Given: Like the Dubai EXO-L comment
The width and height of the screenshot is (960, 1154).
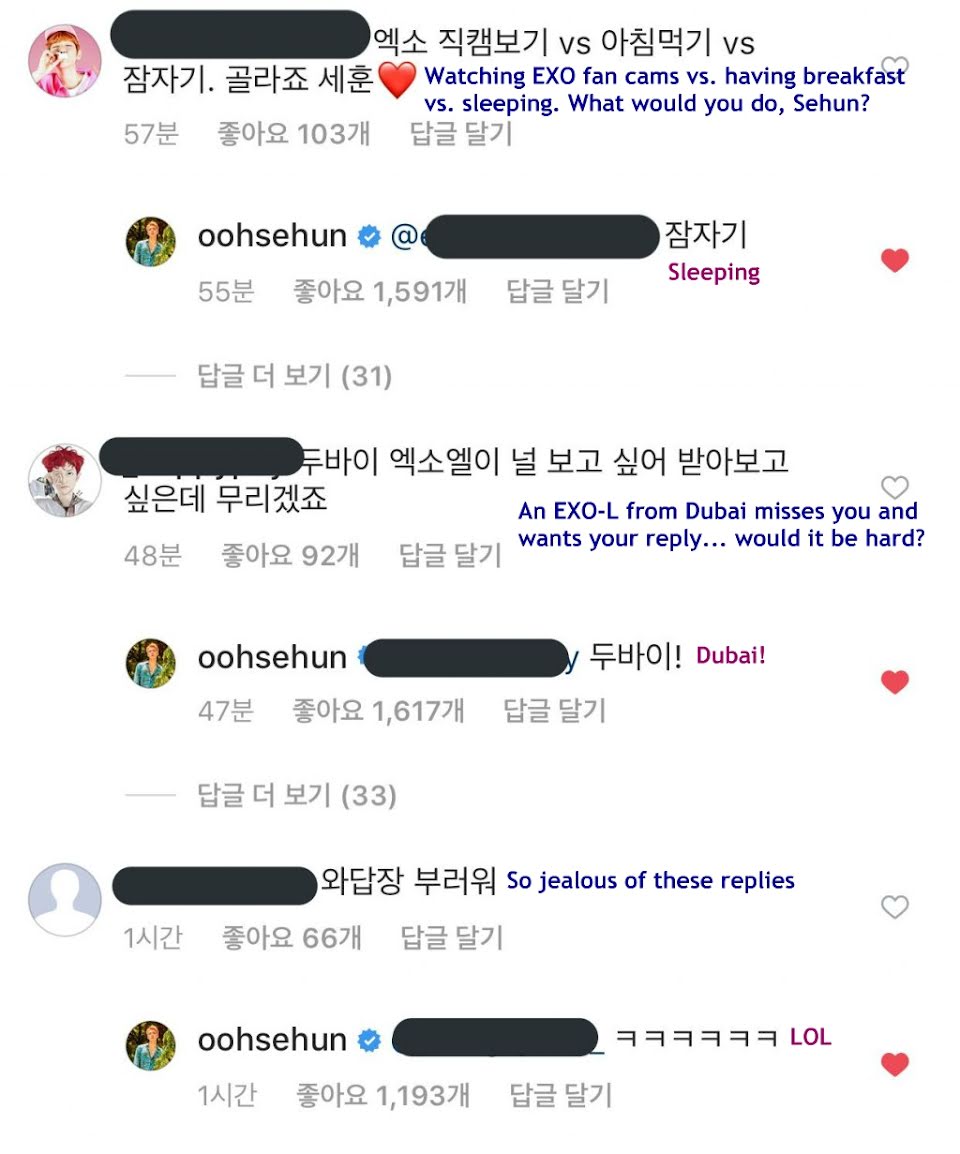Looking at the screenshot, I should (x=894, y=487).
